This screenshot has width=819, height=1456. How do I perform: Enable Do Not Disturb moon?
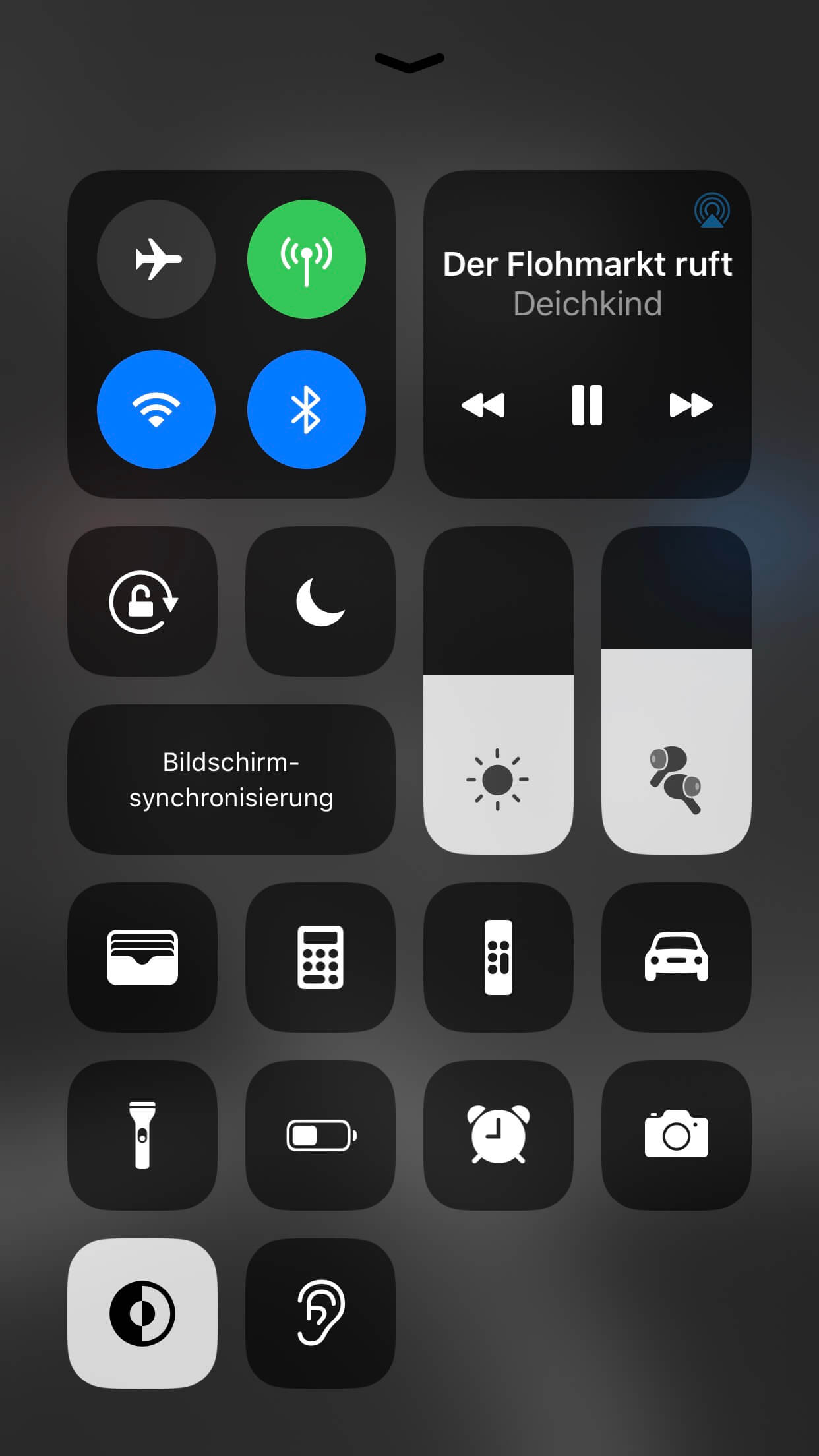[x=320, y=601]
